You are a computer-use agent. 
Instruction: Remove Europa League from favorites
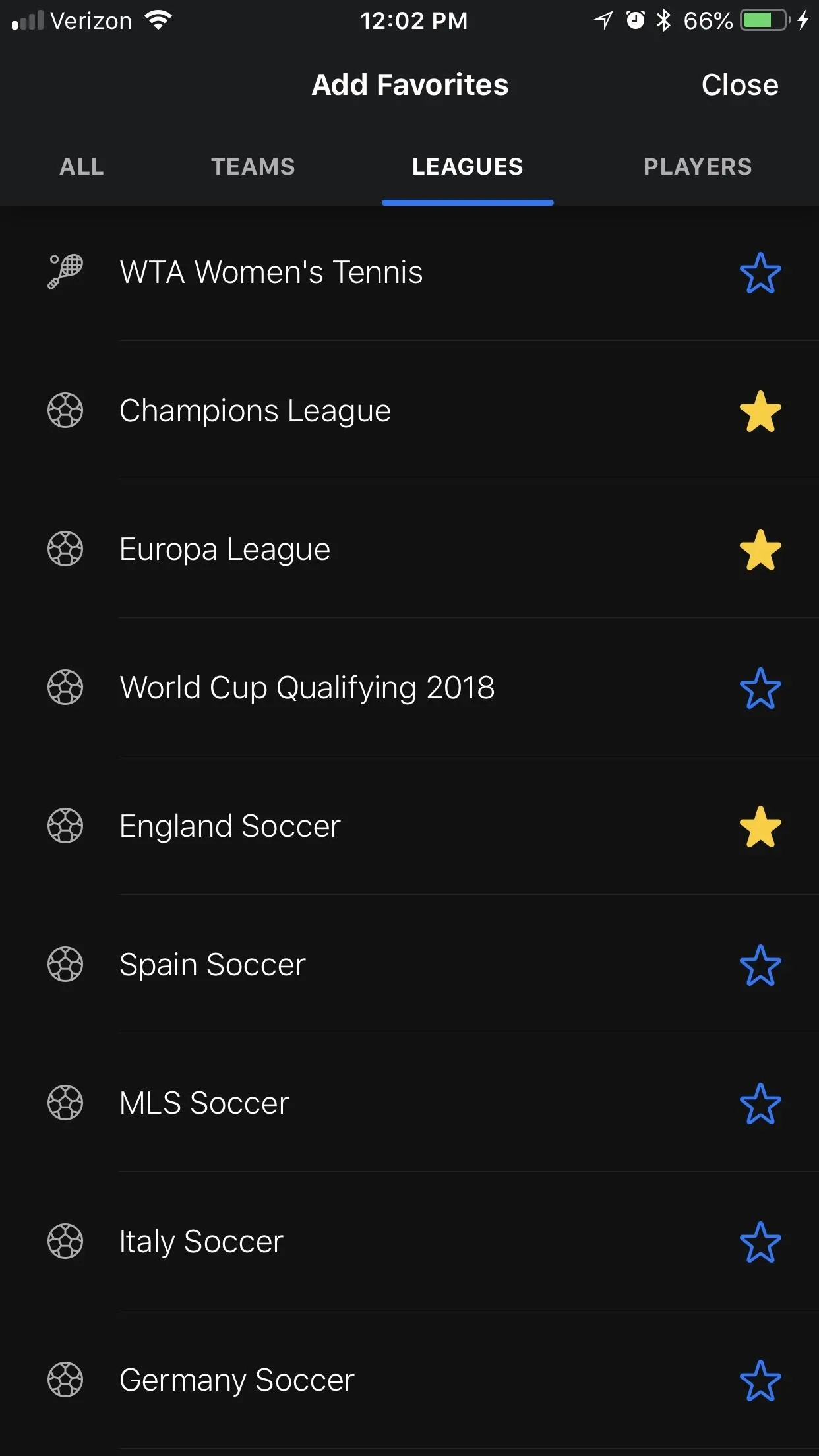pos(760,550)
